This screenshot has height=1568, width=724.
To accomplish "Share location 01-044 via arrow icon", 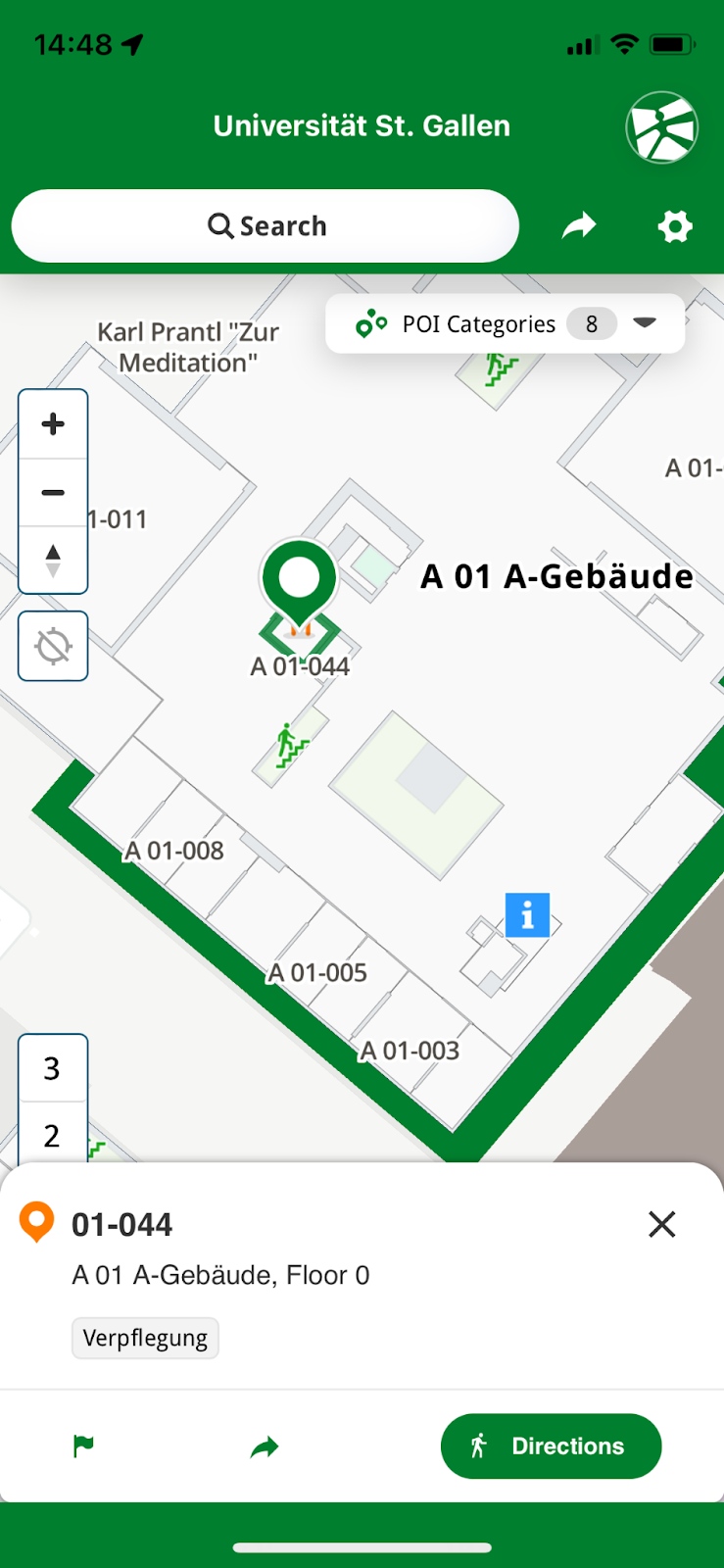I will tap(265, 1446).
